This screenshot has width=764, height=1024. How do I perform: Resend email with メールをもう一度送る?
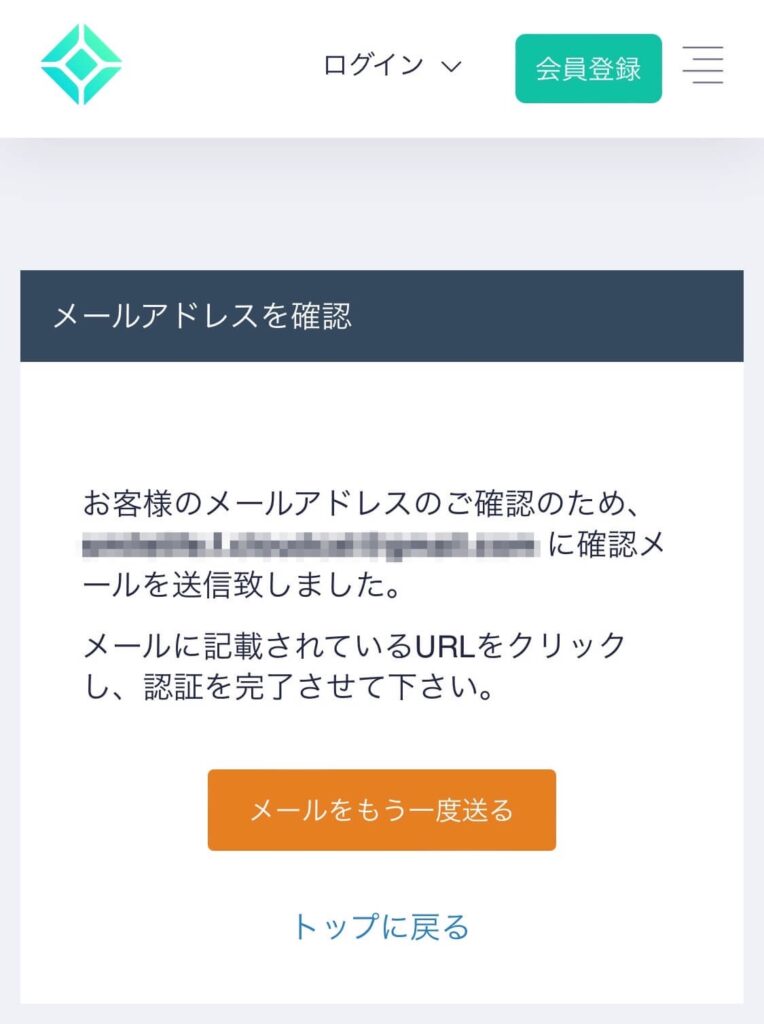pyautogui.click(x=381, y=809)
